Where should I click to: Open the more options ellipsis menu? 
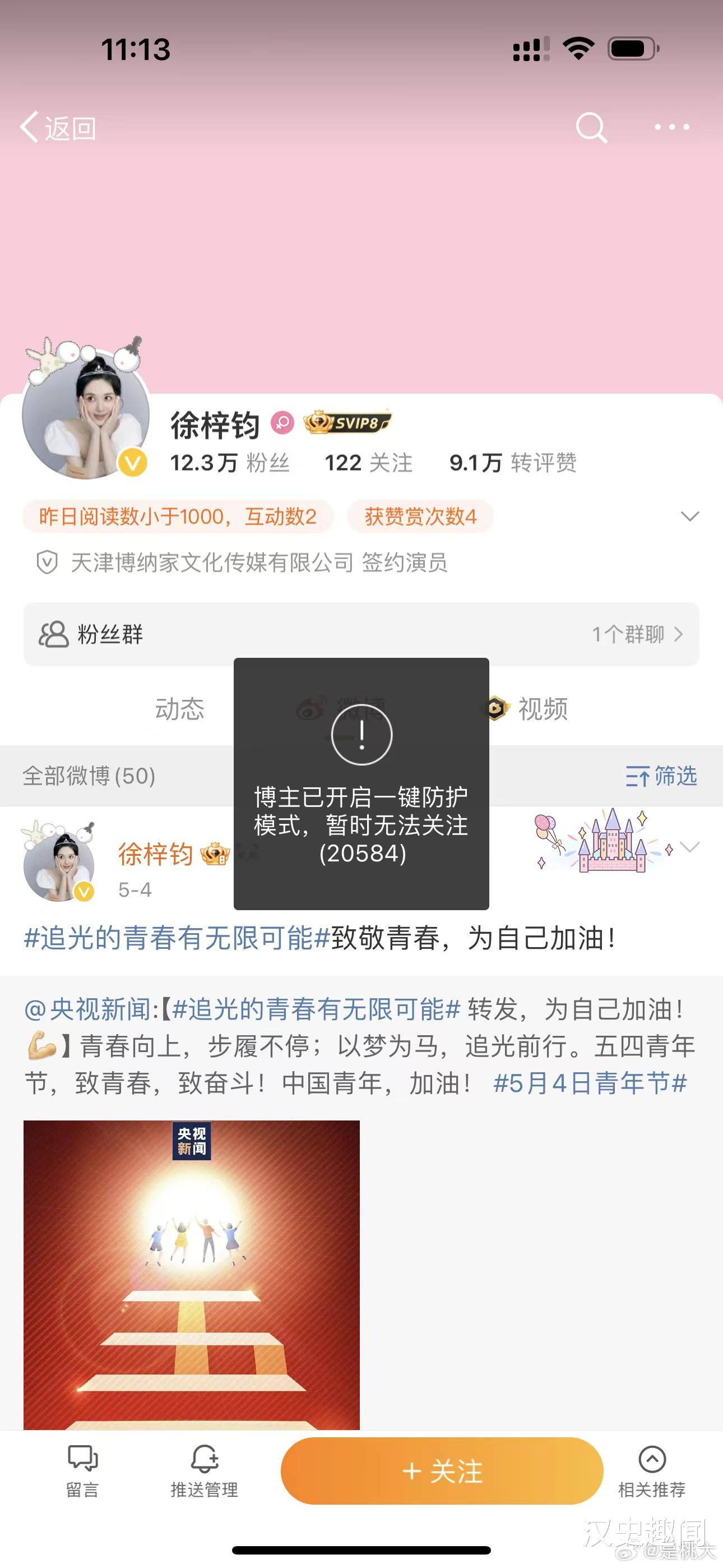(x=671, y=128)
